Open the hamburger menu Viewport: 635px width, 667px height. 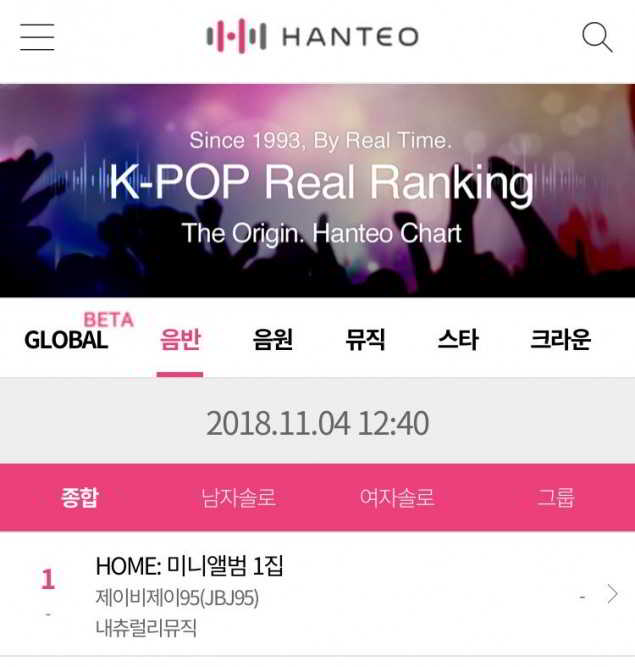[x=37, y=37]
